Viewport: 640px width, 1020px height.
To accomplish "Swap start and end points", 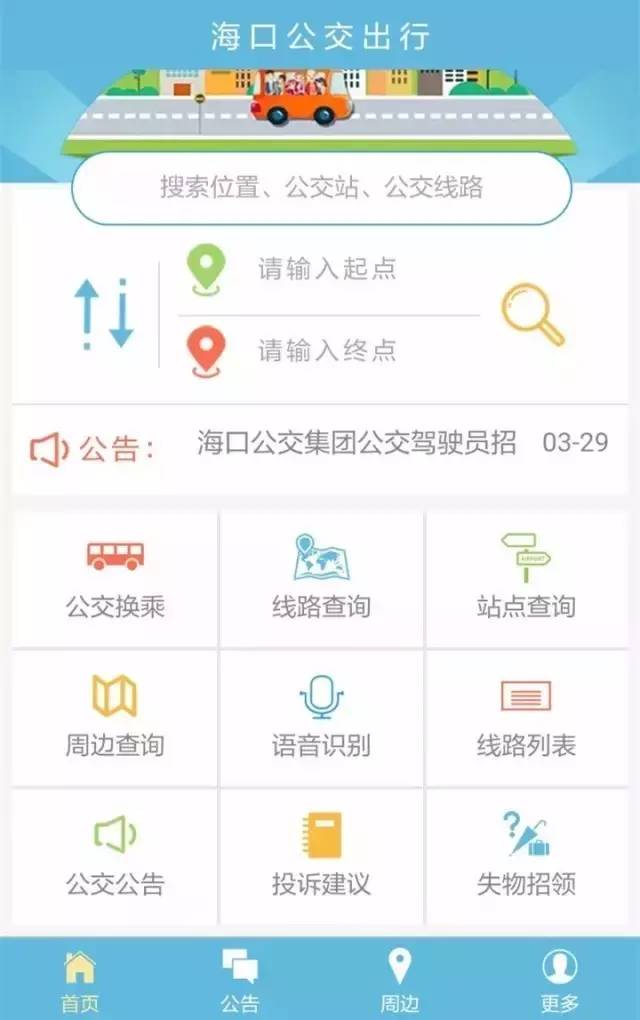I will click(x=104, y=313).
